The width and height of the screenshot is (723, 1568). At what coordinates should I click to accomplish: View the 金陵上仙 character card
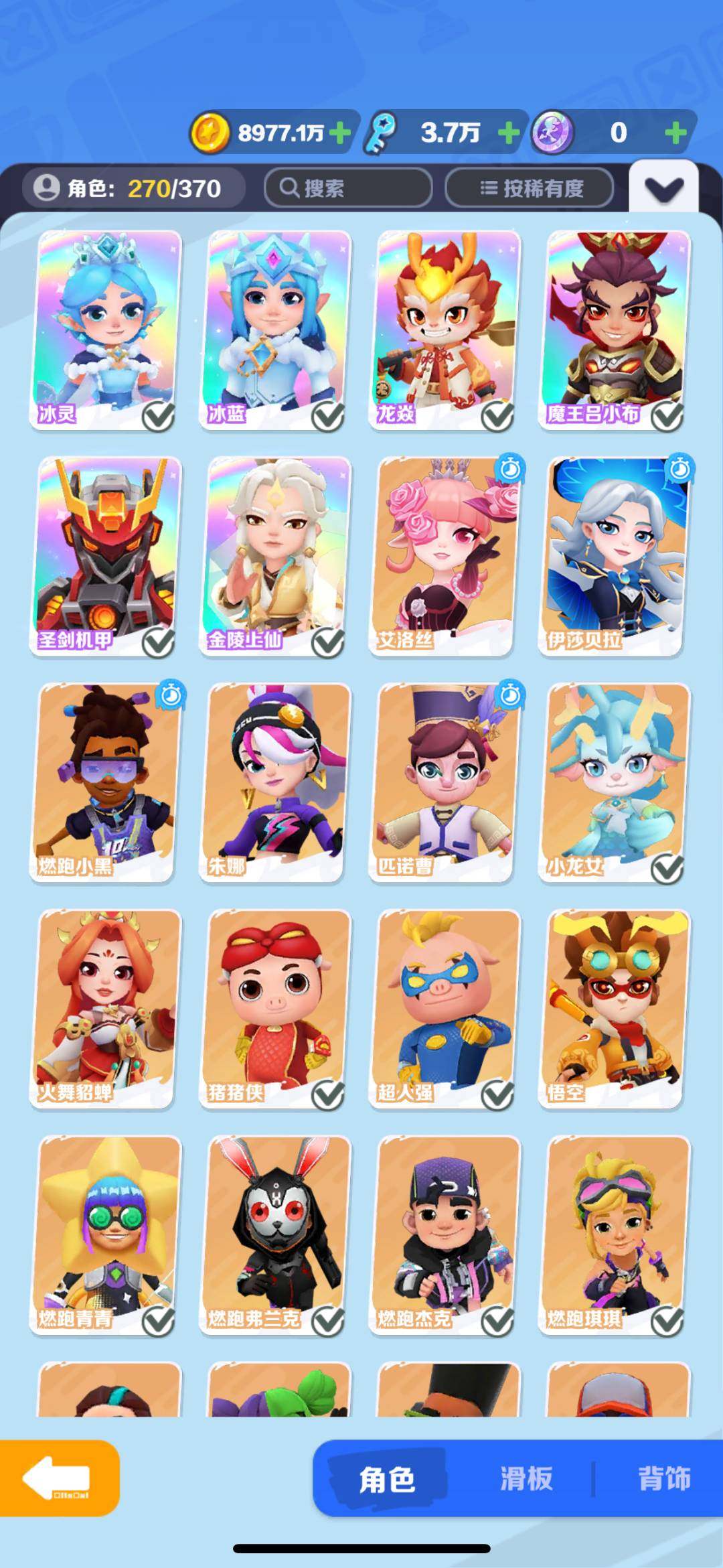click(276, 556)
